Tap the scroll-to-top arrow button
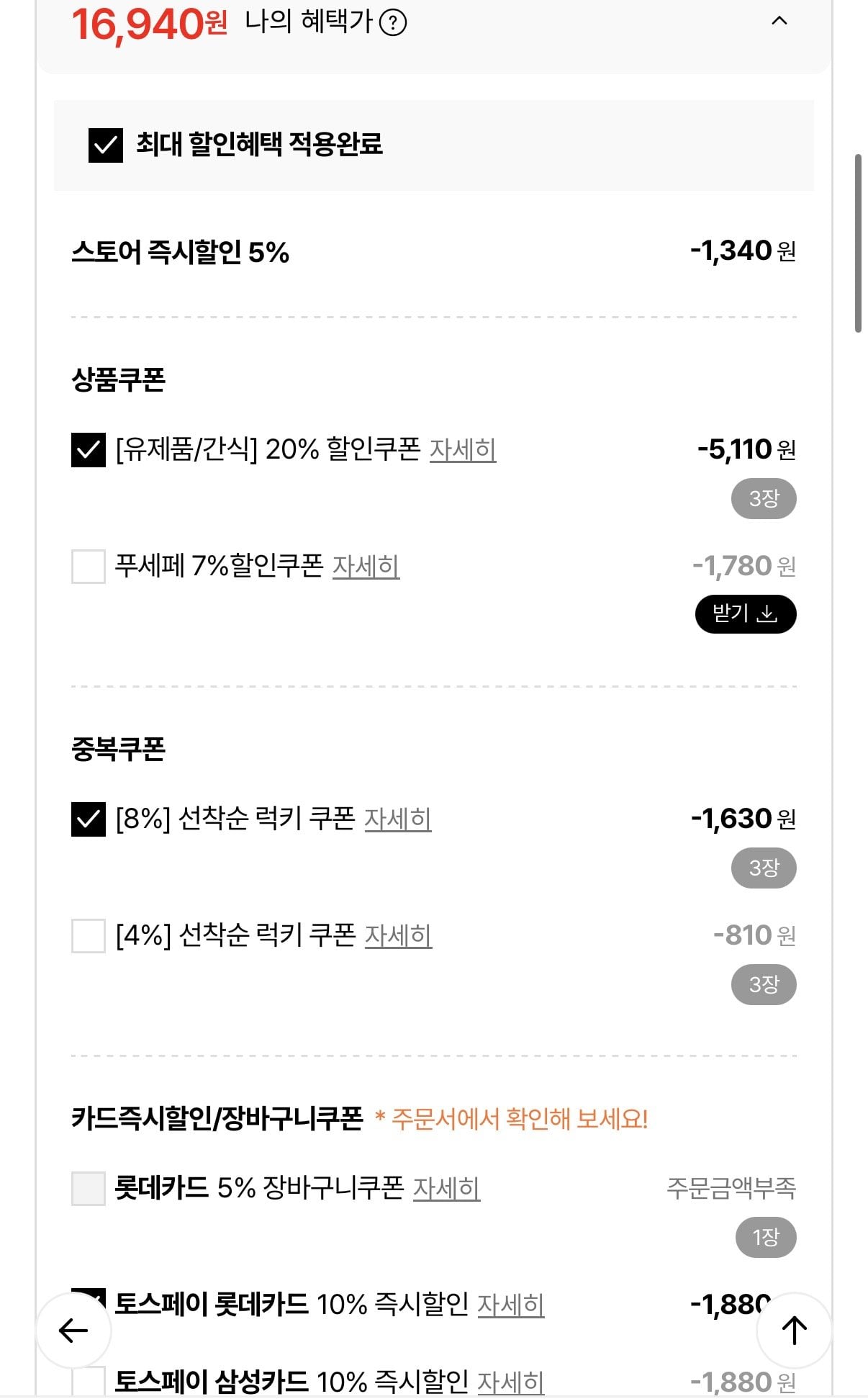 click(792, 1326)
